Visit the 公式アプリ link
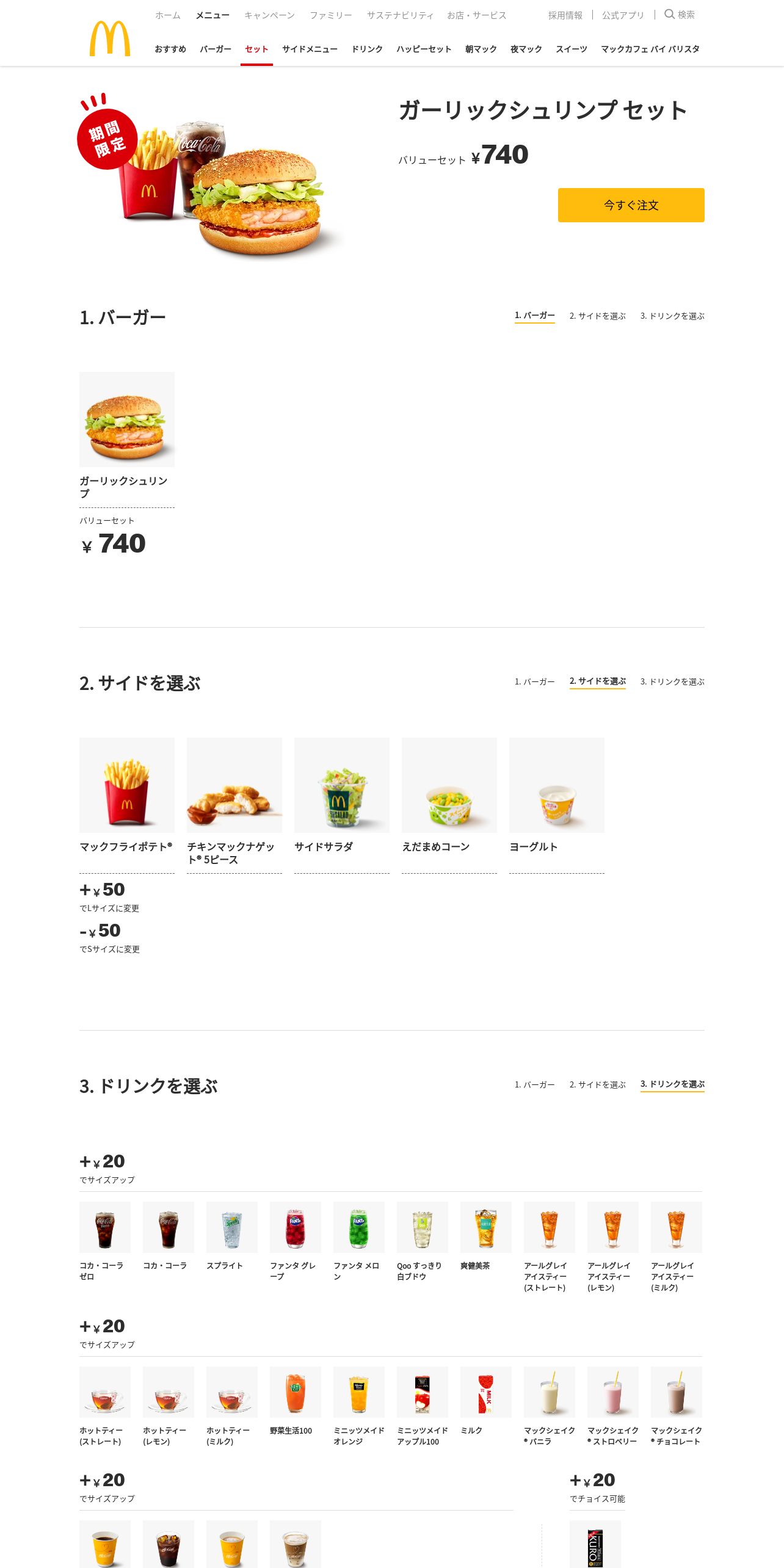This screenshot has height=1568, width=784. coord(623,15)
